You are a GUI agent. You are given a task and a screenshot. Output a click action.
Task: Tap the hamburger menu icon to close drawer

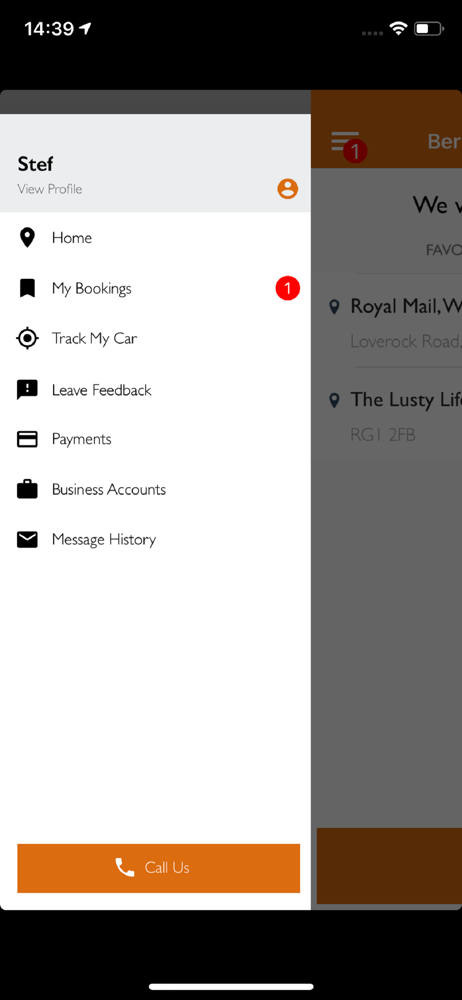345,141
